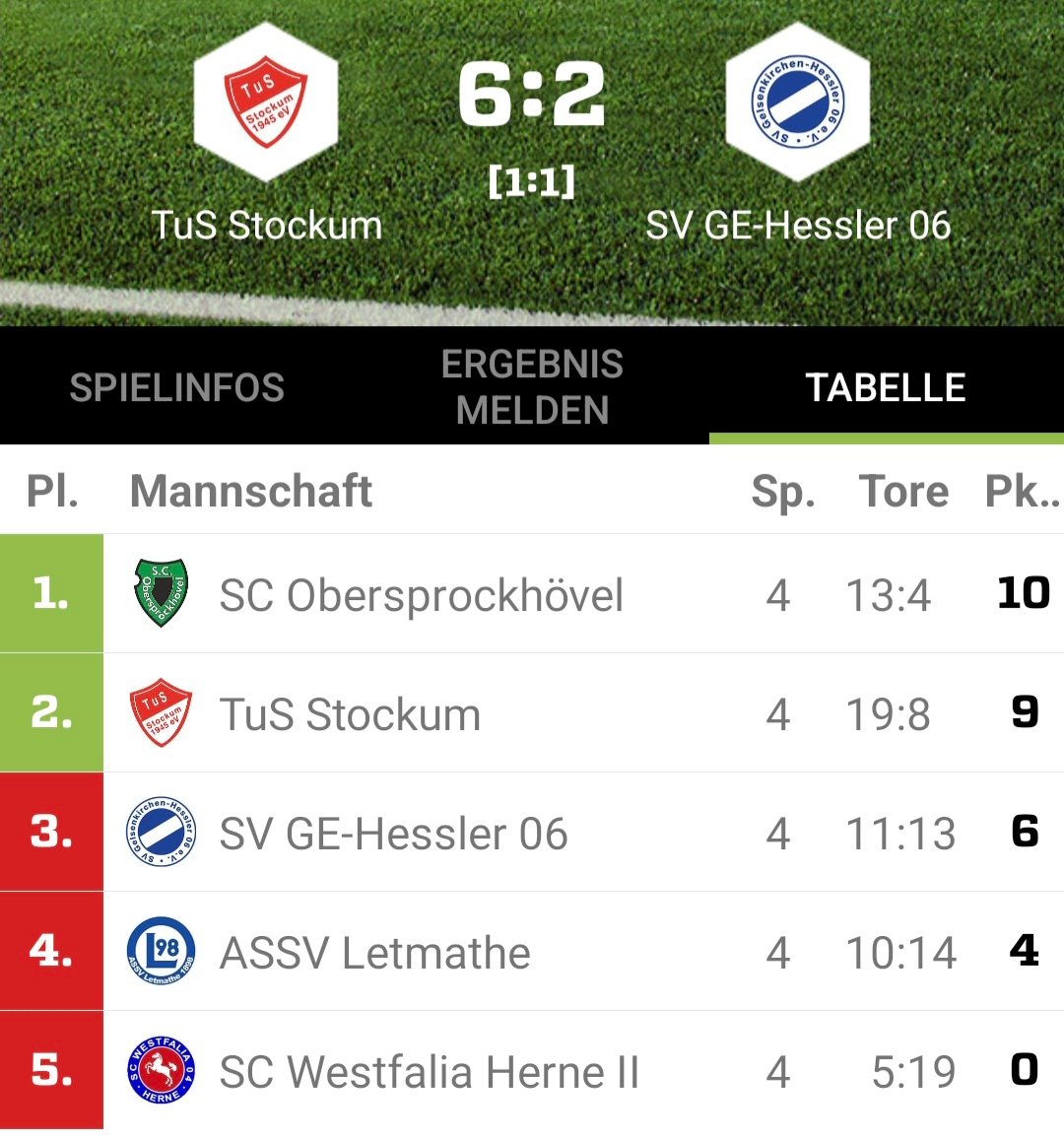Switch to the Spielinfos tab
The image size is (1064, 1141).
coord(177,387)
